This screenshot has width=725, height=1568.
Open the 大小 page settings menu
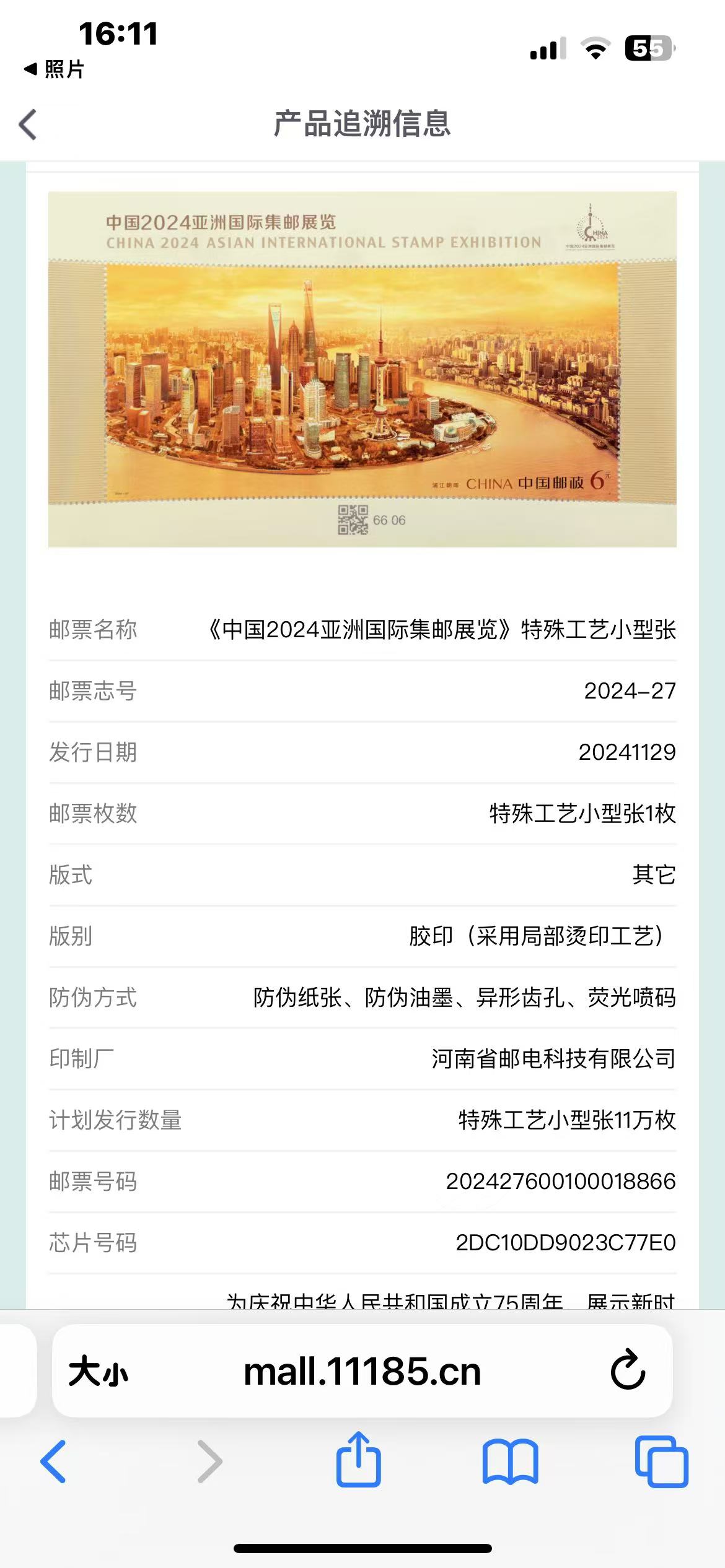99,1371
